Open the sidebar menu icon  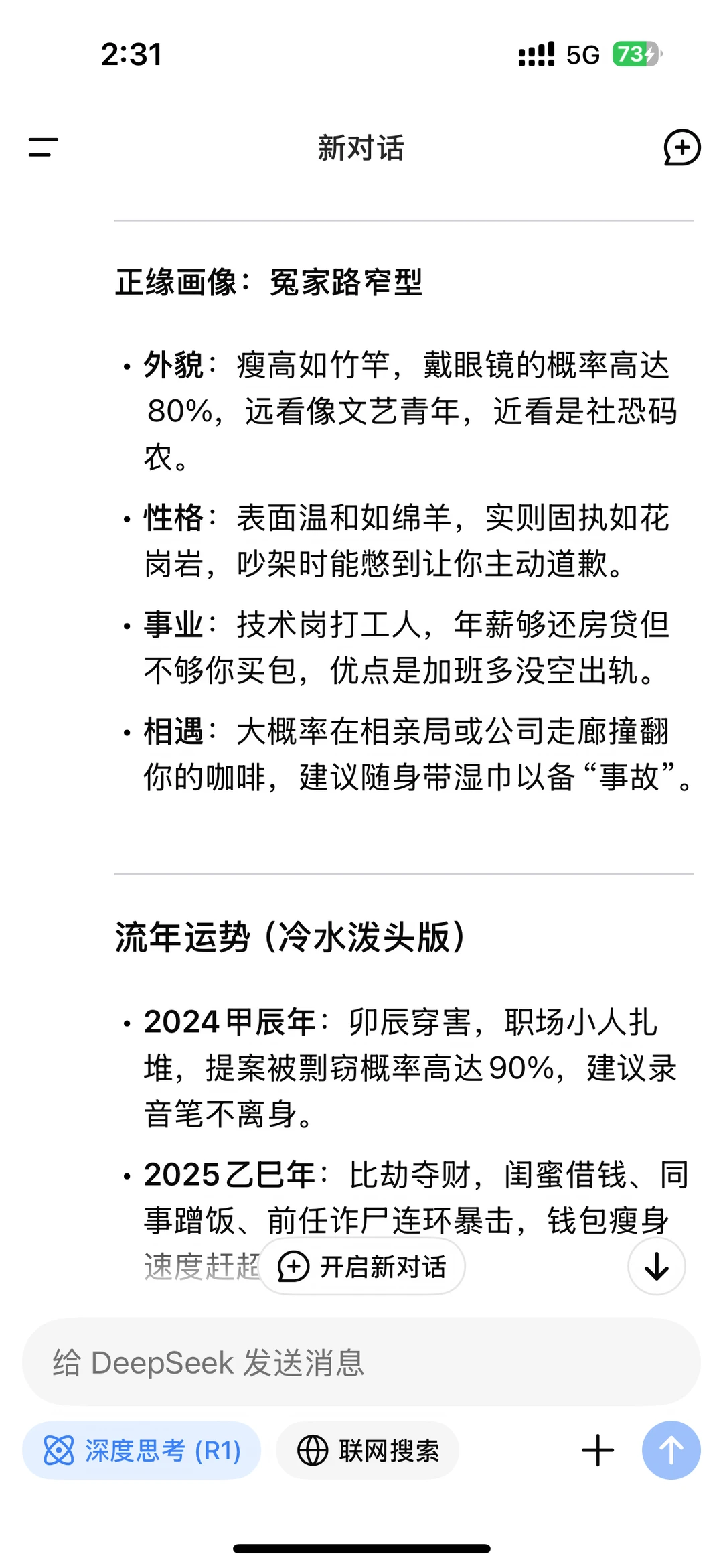coord(44,147)
